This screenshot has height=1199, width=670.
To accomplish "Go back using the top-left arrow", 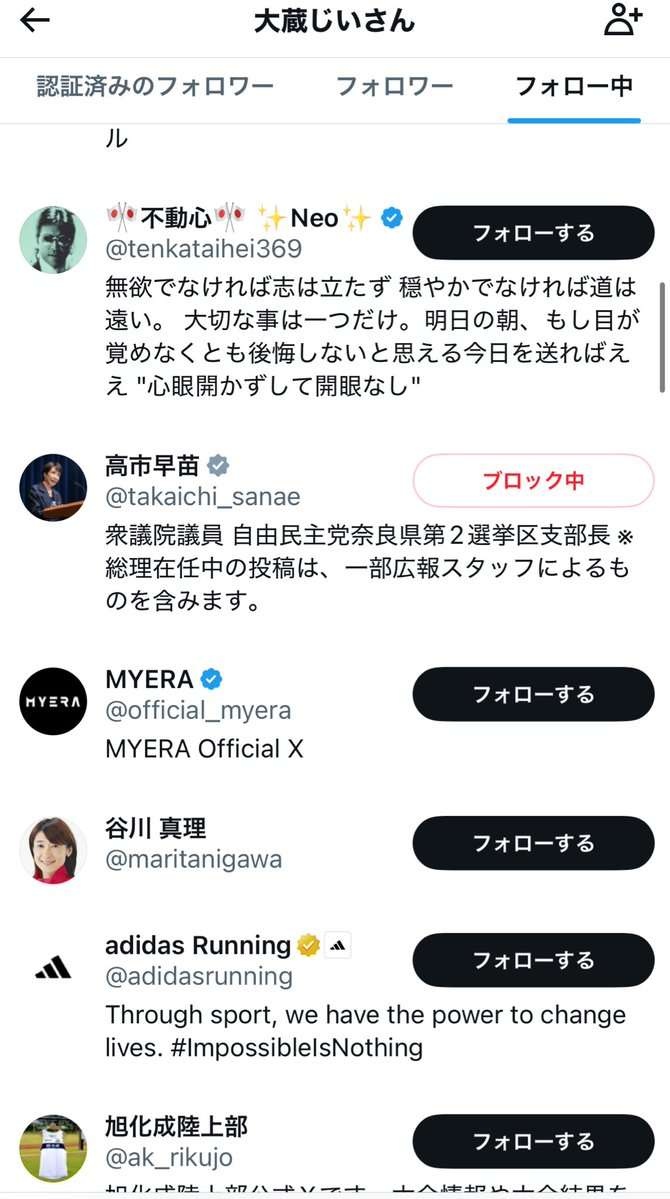I will tap(35, 21).
